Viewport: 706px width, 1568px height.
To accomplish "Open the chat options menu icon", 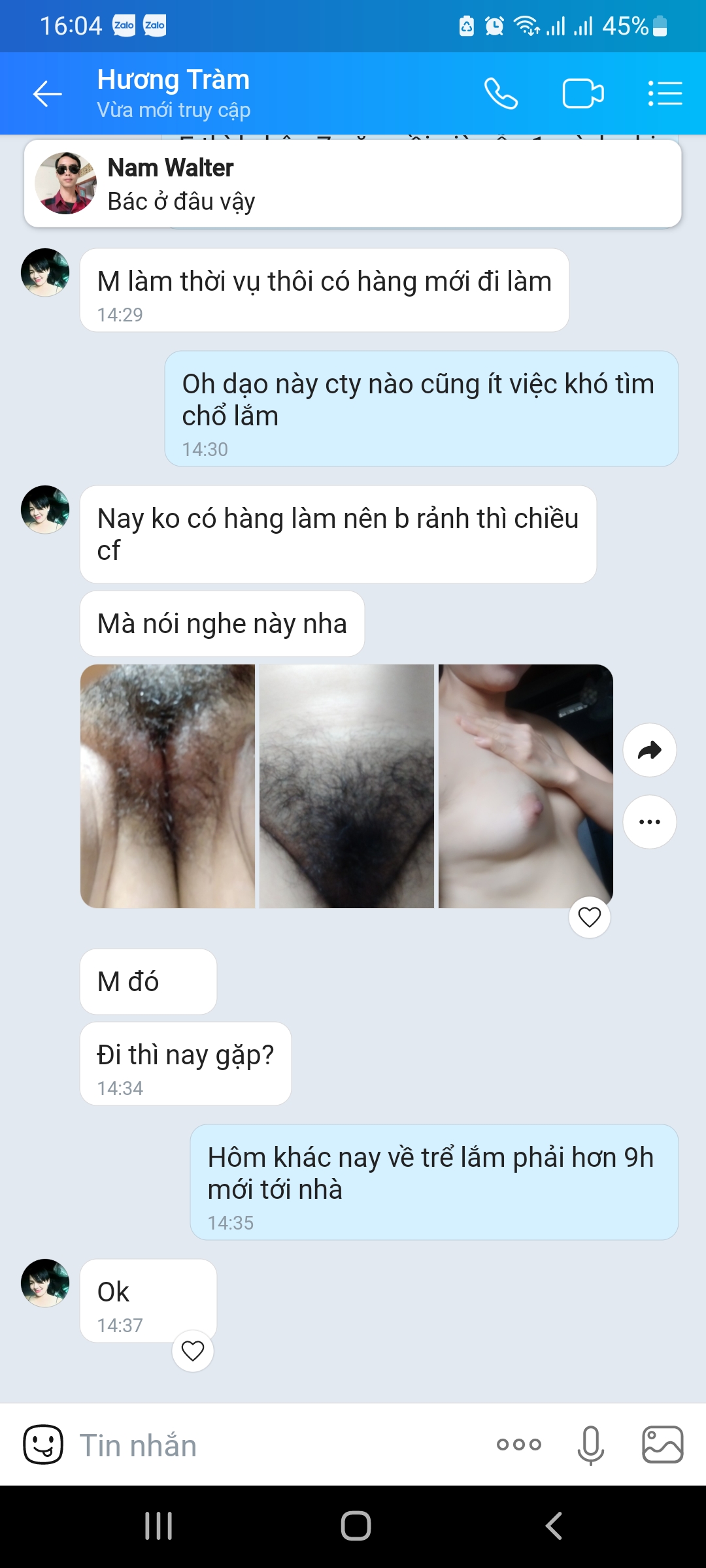I will click(x=665, y=93).
